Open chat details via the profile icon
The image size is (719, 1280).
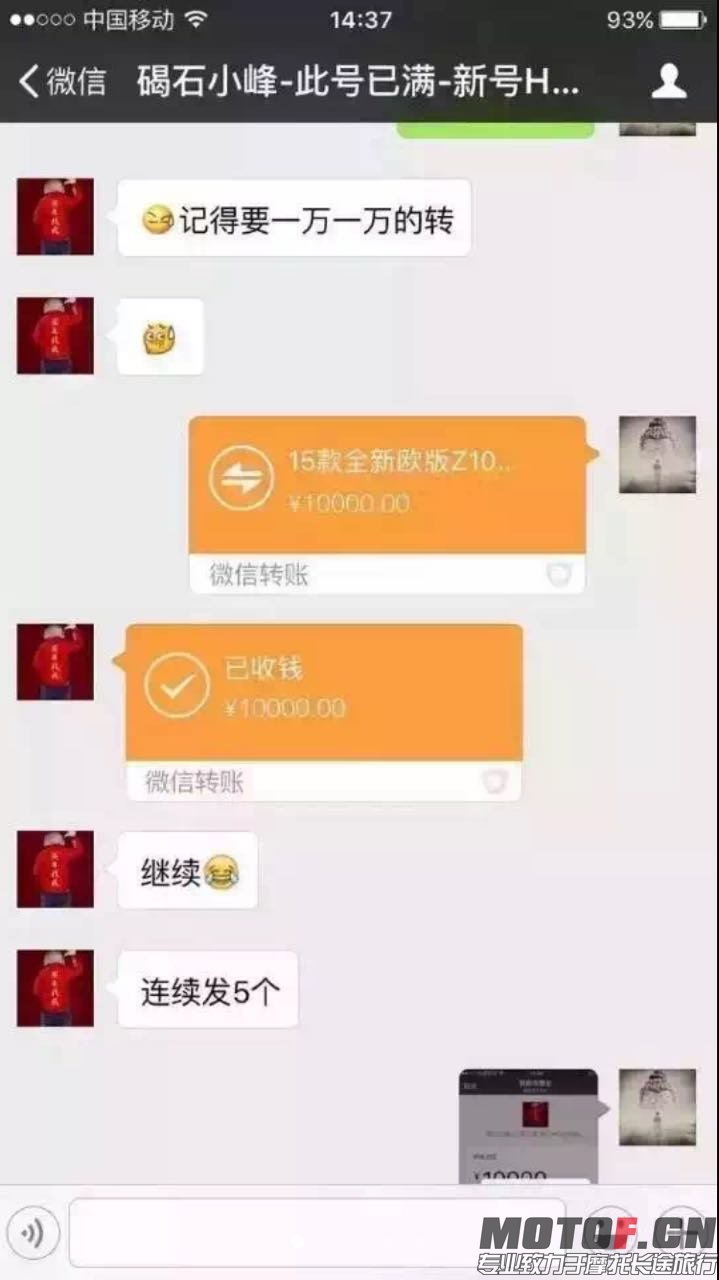click(669, 82)
